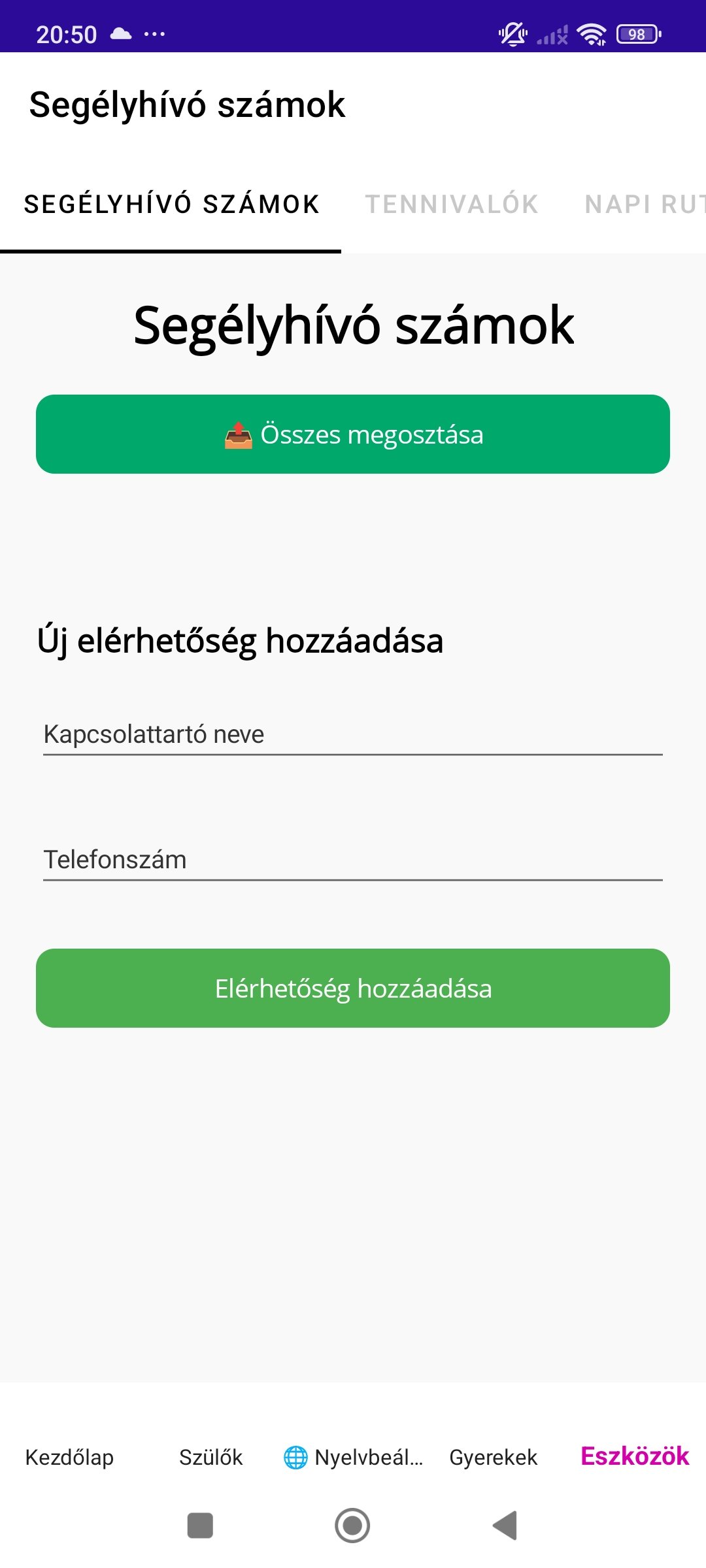Open Nyelvbeállítások in the bottom bar
Screen dimensions: 706x1568
point(353,1457)
